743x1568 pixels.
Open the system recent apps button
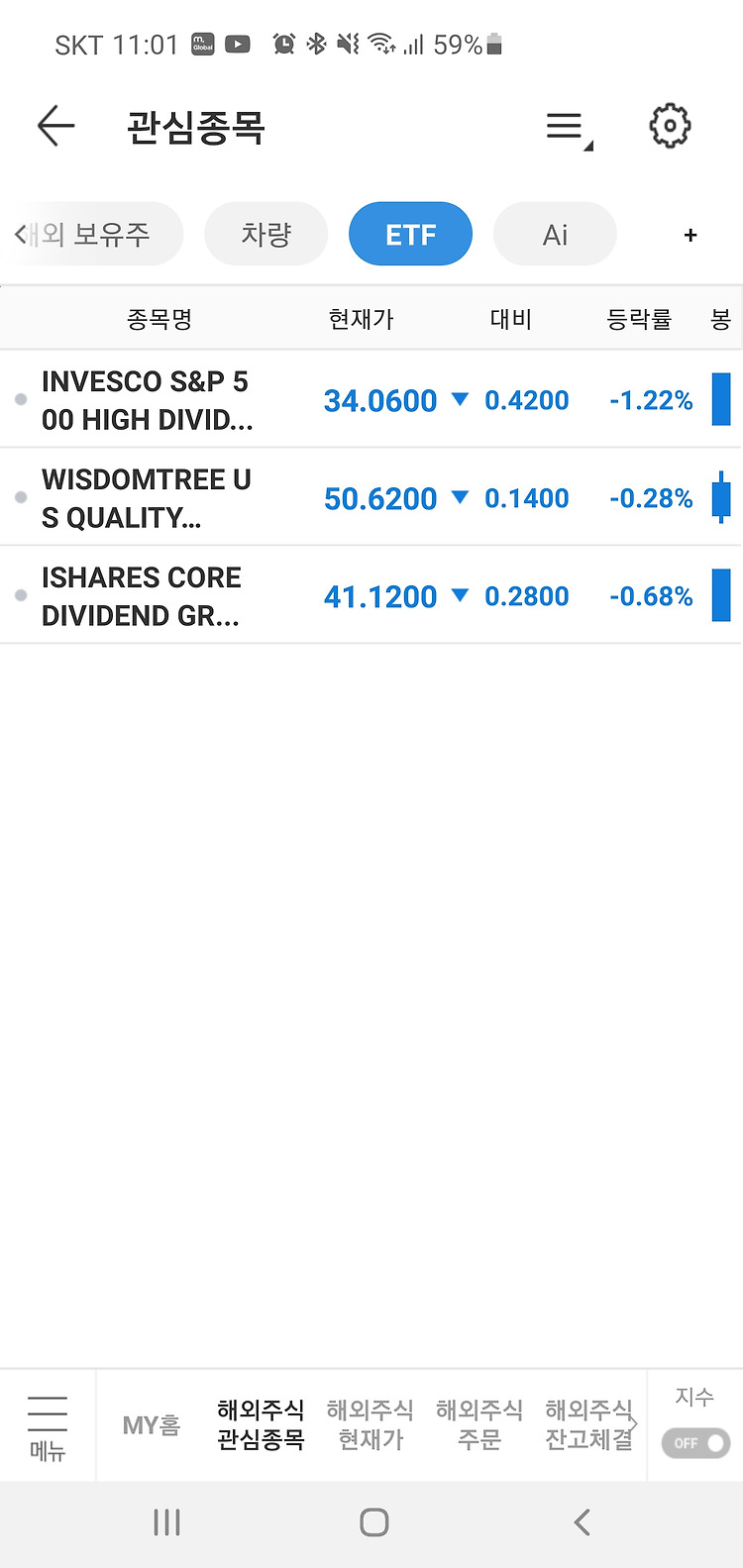tap(166, 1522)
